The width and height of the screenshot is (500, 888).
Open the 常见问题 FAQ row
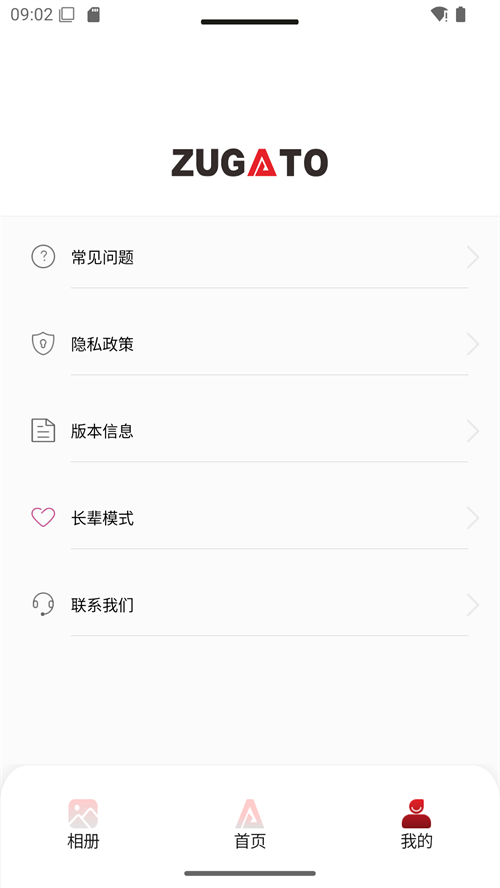250,258
